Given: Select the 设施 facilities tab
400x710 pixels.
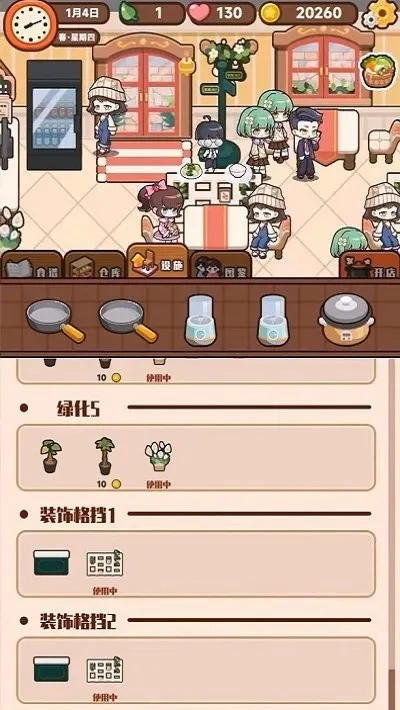Looking at the screenshot, I should click(158, 261).
